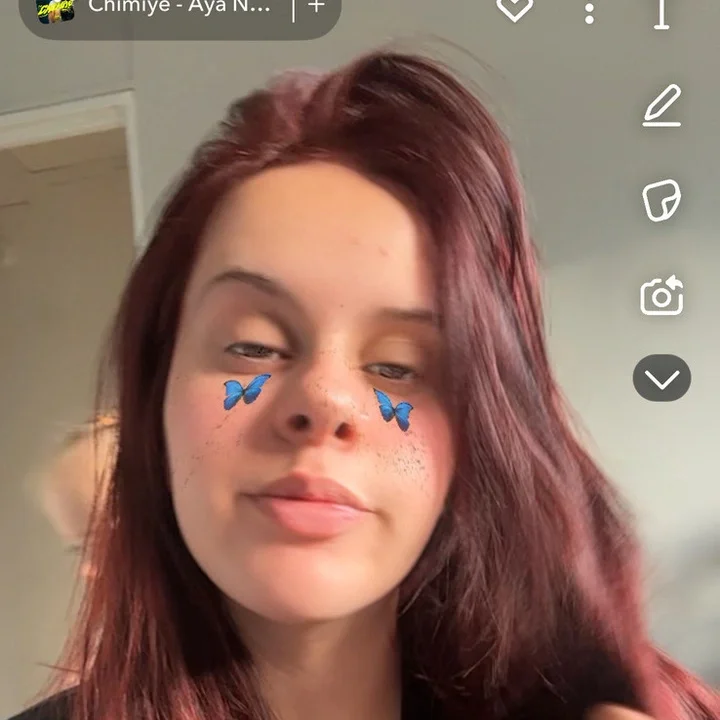Expand more tools with the down chevron
The height and width of the screenshot is (720, 720).
[661, 378]
